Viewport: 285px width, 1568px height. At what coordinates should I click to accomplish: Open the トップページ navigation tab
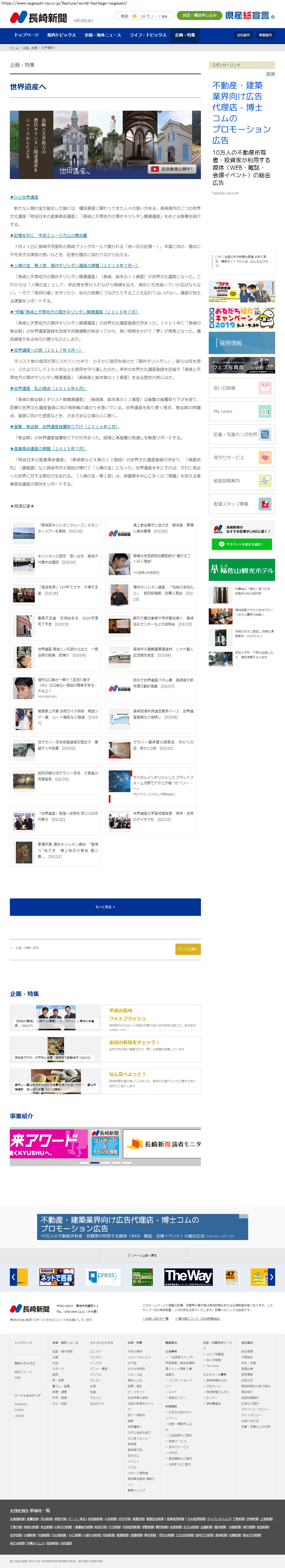coord(26,35)
